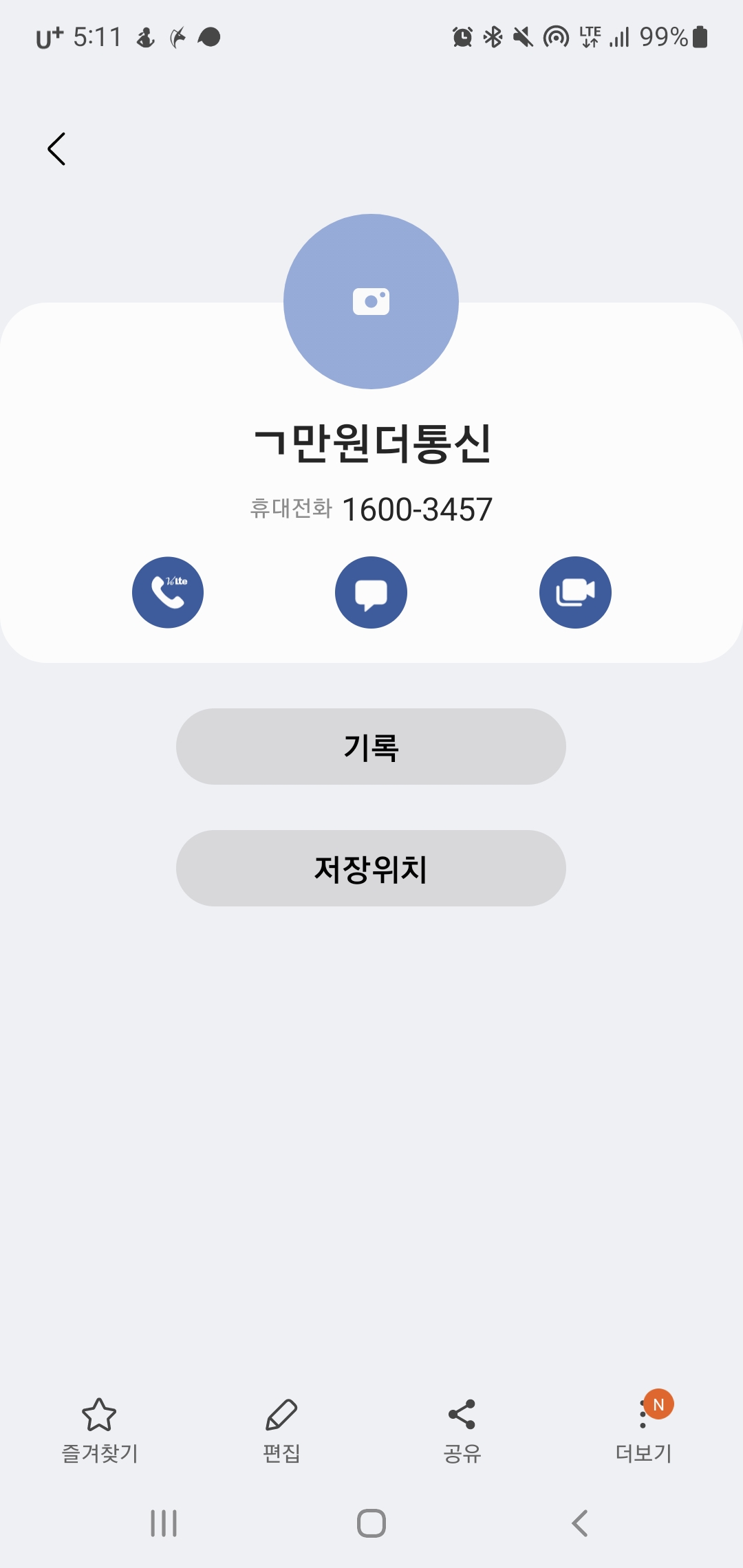Add a contact photo via camera avatar
Image resolution: width=743 pixels, height=1568 pixels.
(371, 301)
